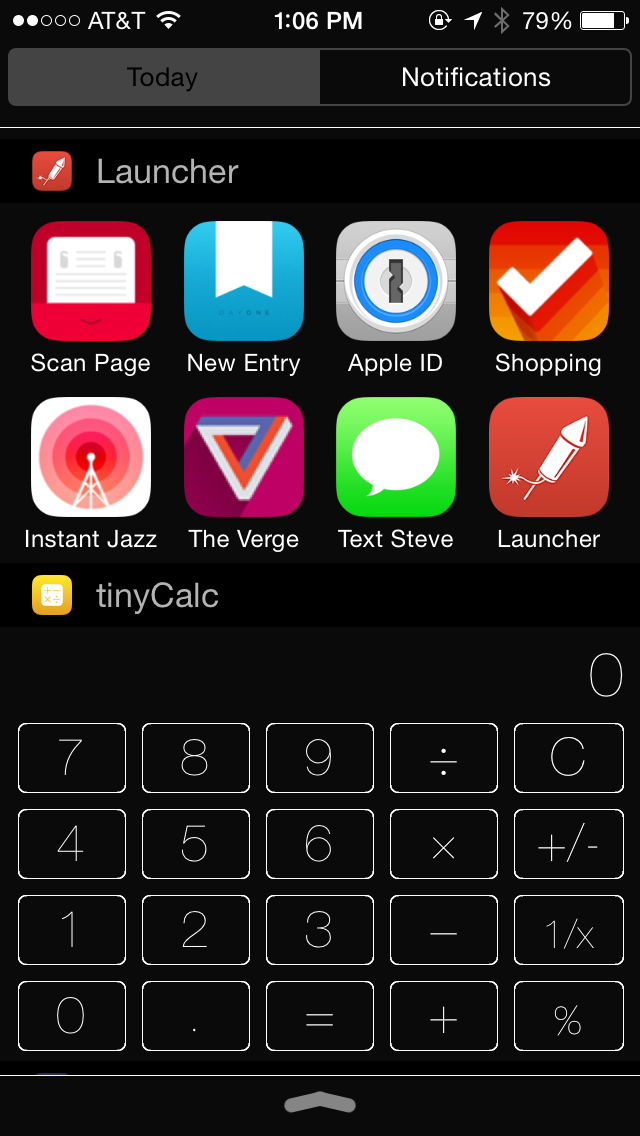Viewport: 640px width, 1136px height.
Task: Enter digit 5 on tinyCalc
Action: [x=196, y=844]
